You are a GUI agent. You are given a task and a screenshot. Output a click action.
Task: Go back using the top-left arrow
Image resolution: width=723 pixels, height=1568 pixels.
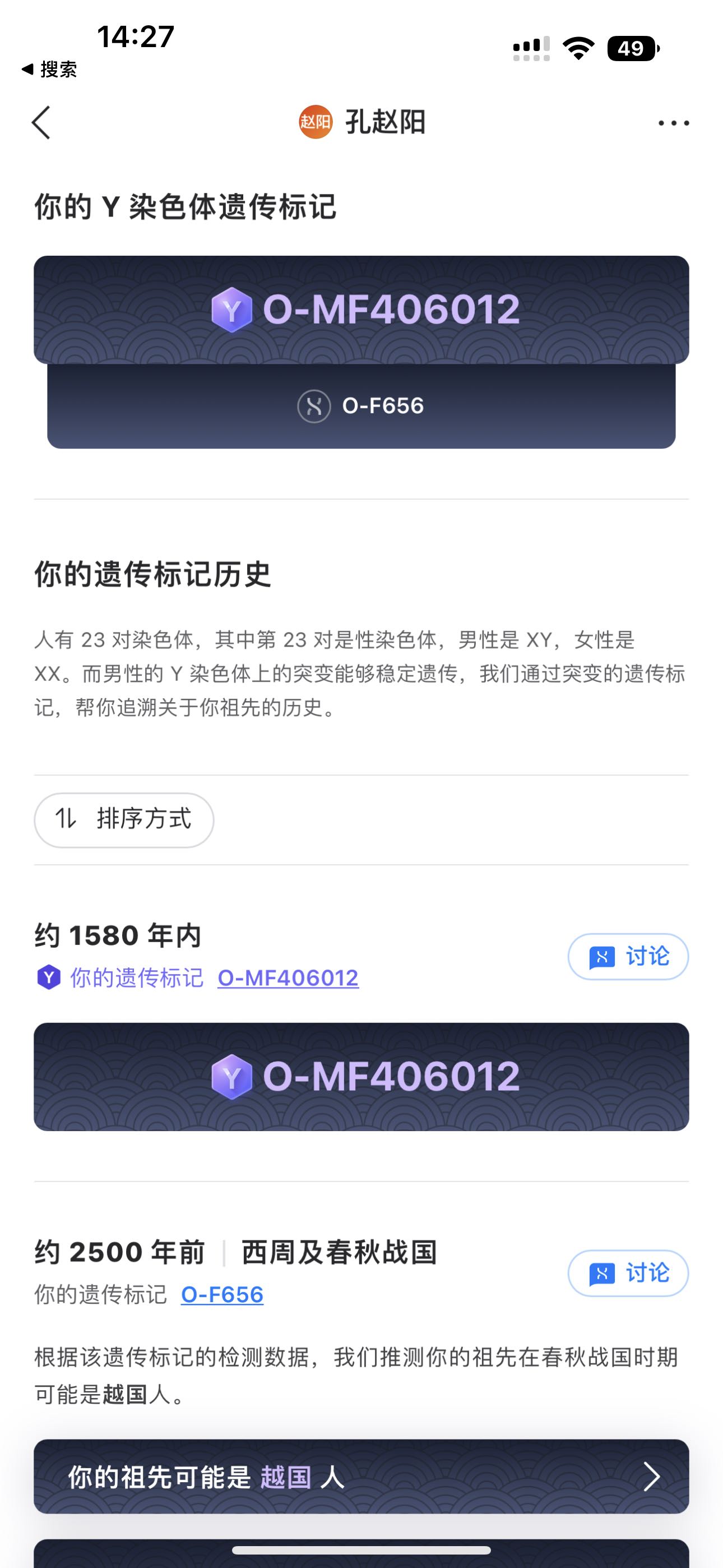(41, 123)
